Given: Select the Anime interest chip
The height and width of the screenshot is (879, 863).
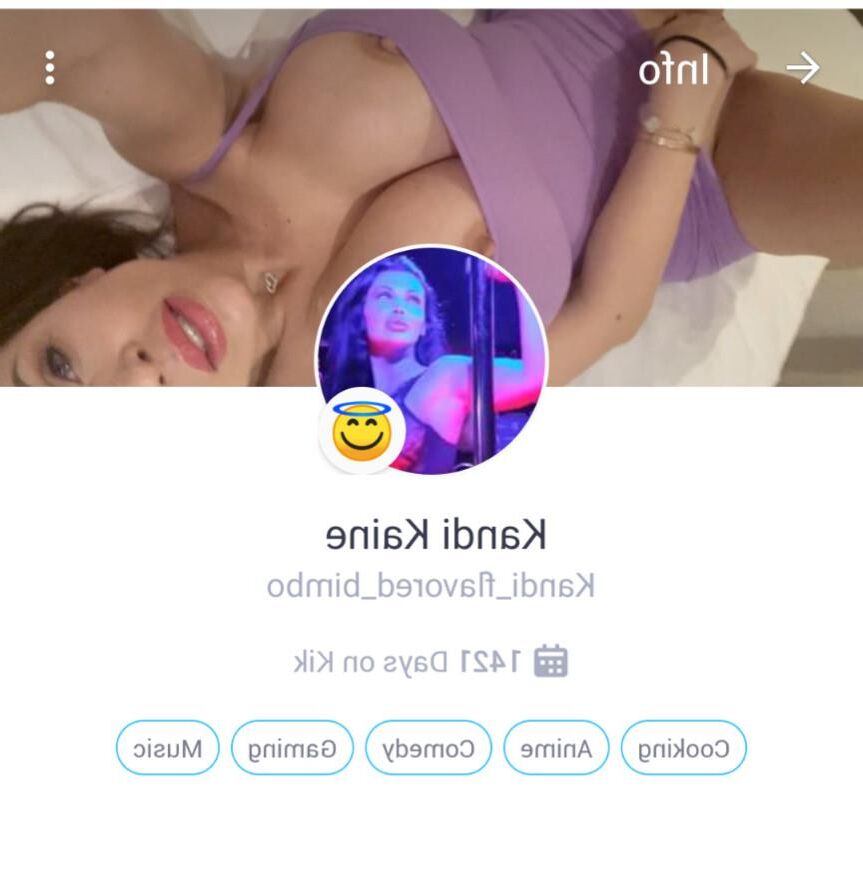Looking at the screenshot, I should (x=556, y=748).
